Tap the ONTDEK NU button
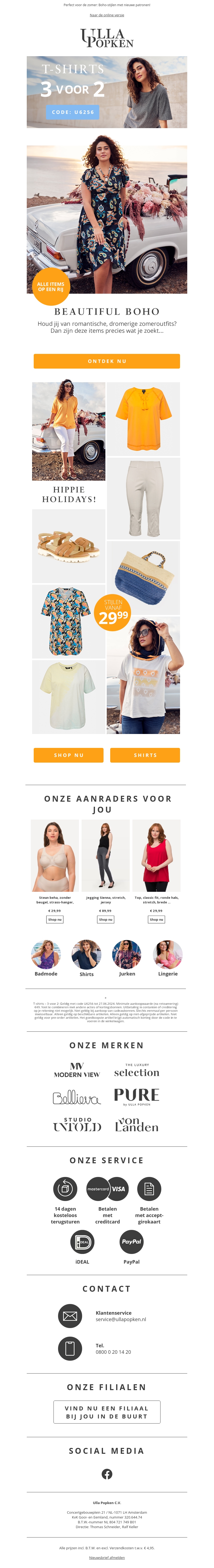 [x=106, y=361]
